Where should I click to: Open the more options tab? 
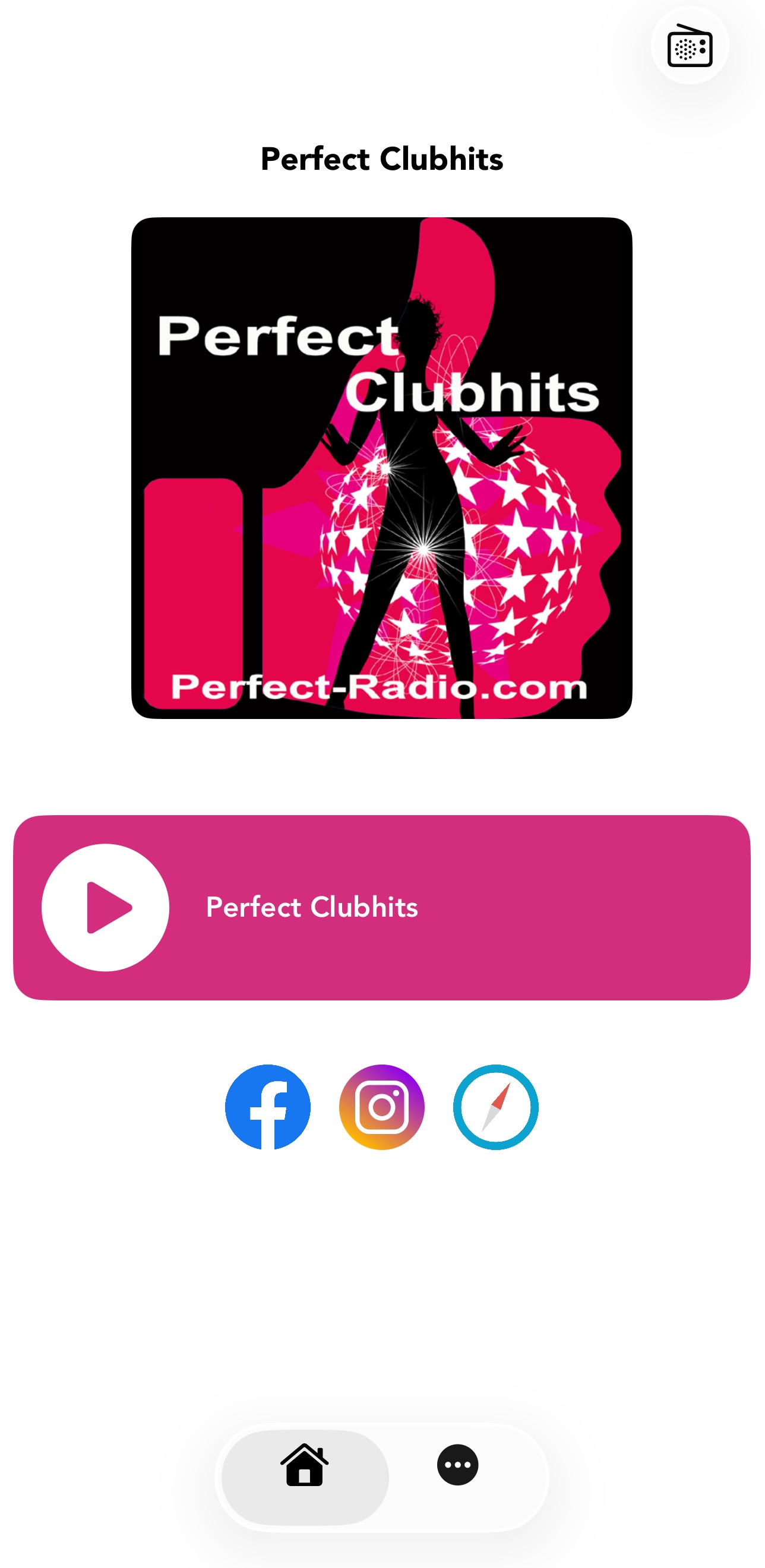[x=457, y=1465]
